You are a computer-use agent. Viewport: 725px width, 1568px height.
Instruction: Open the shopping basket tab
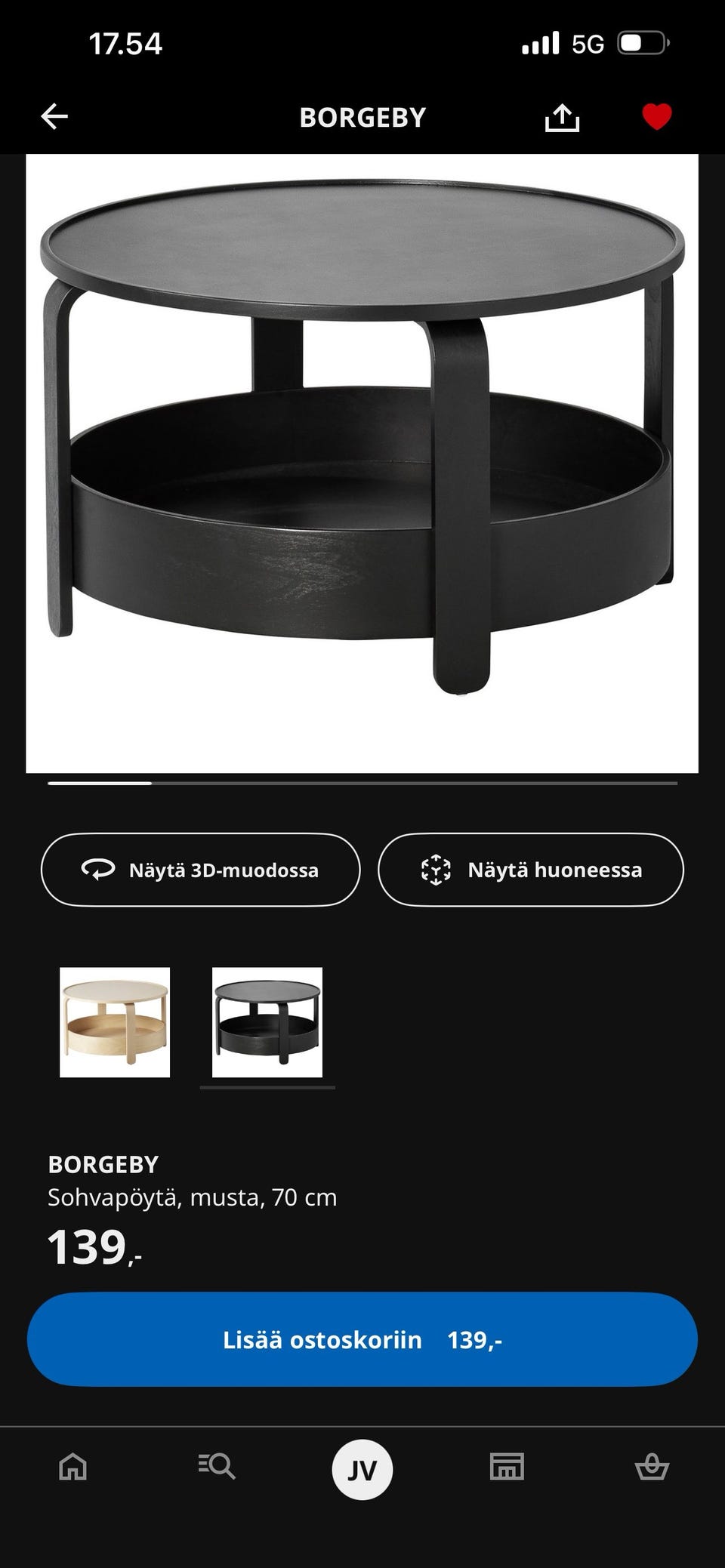(x=652, y=1468)
